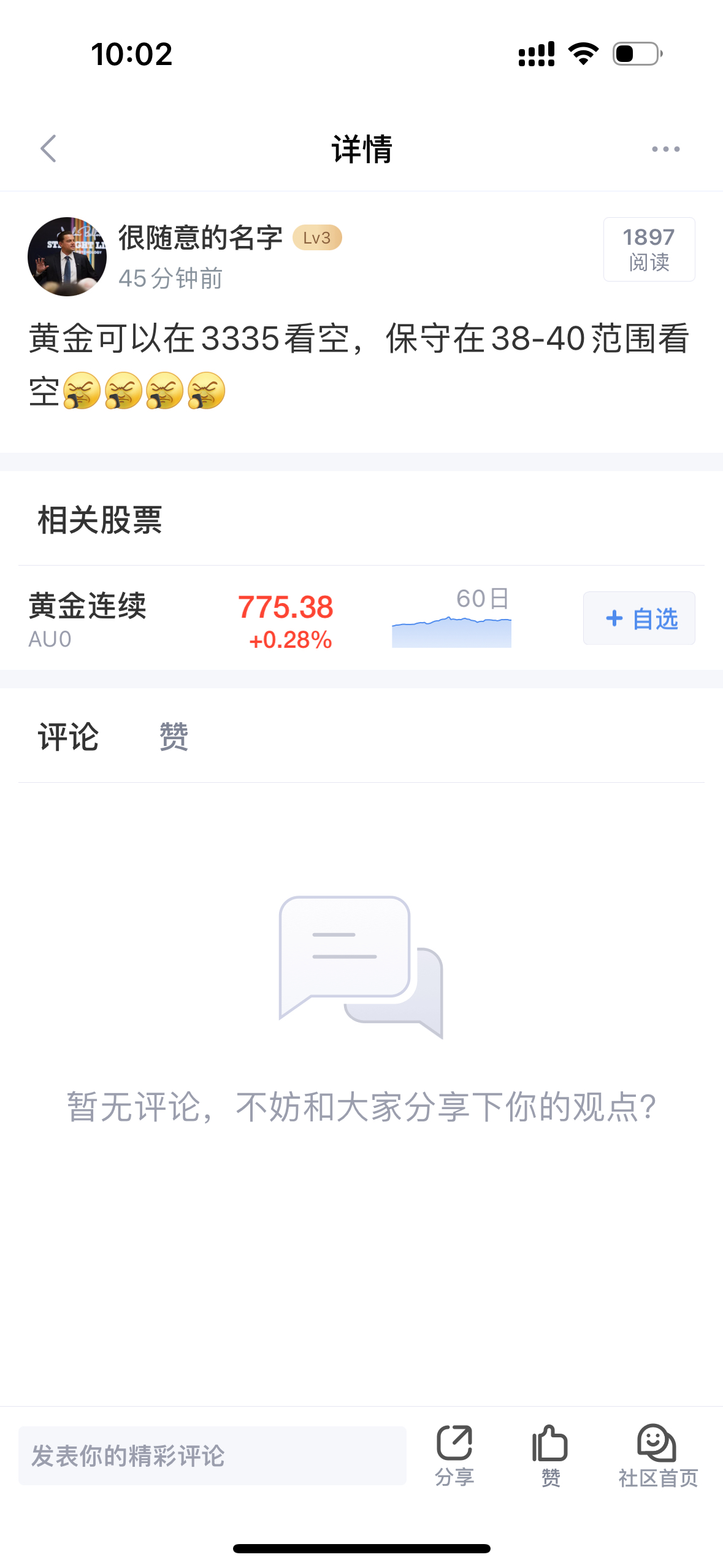Image resolution: width=723 pixels, height=1568 pixels.
Task: Like the post with the thumbs-up button
Action: tap(550, 1456)
